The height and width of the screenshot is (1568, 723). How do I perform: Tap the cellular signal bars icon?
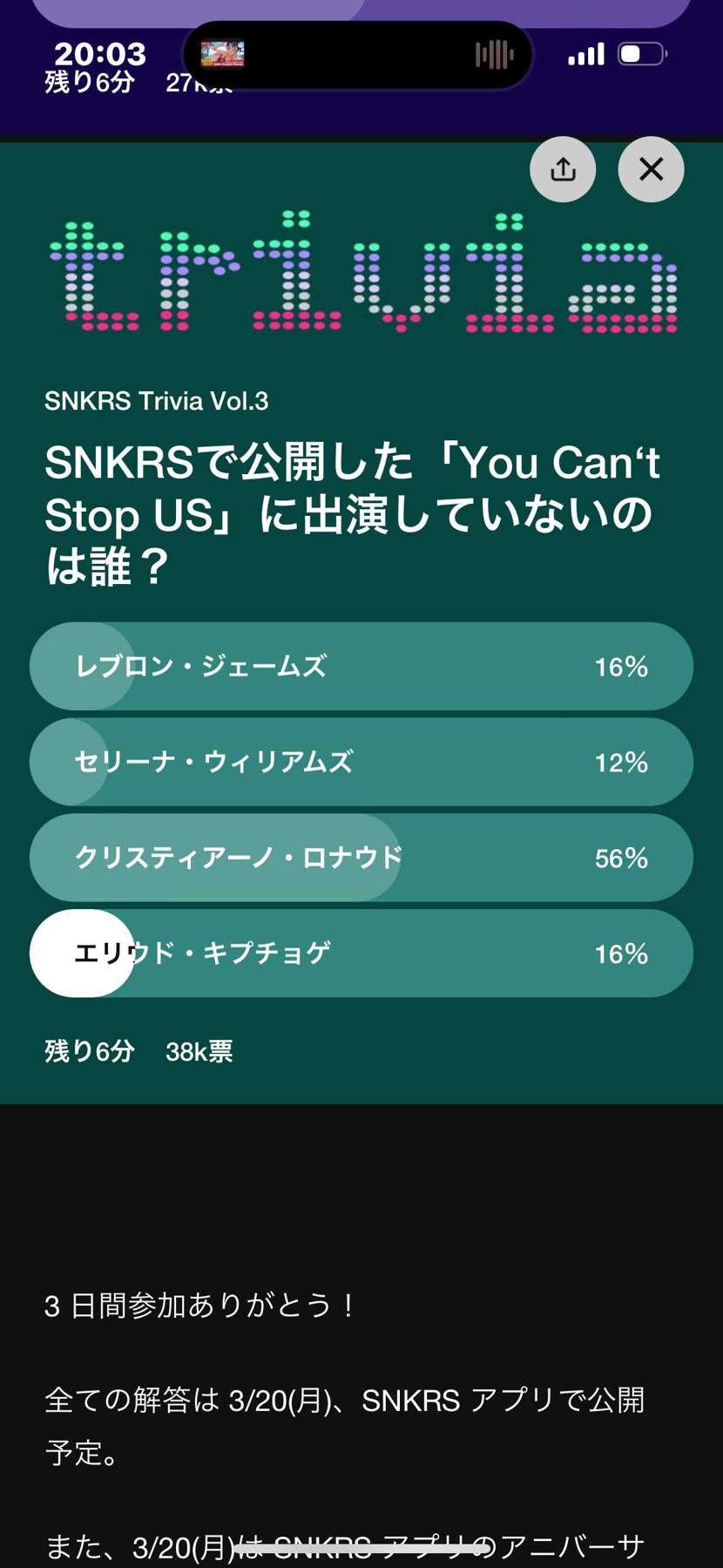(584, 54)
